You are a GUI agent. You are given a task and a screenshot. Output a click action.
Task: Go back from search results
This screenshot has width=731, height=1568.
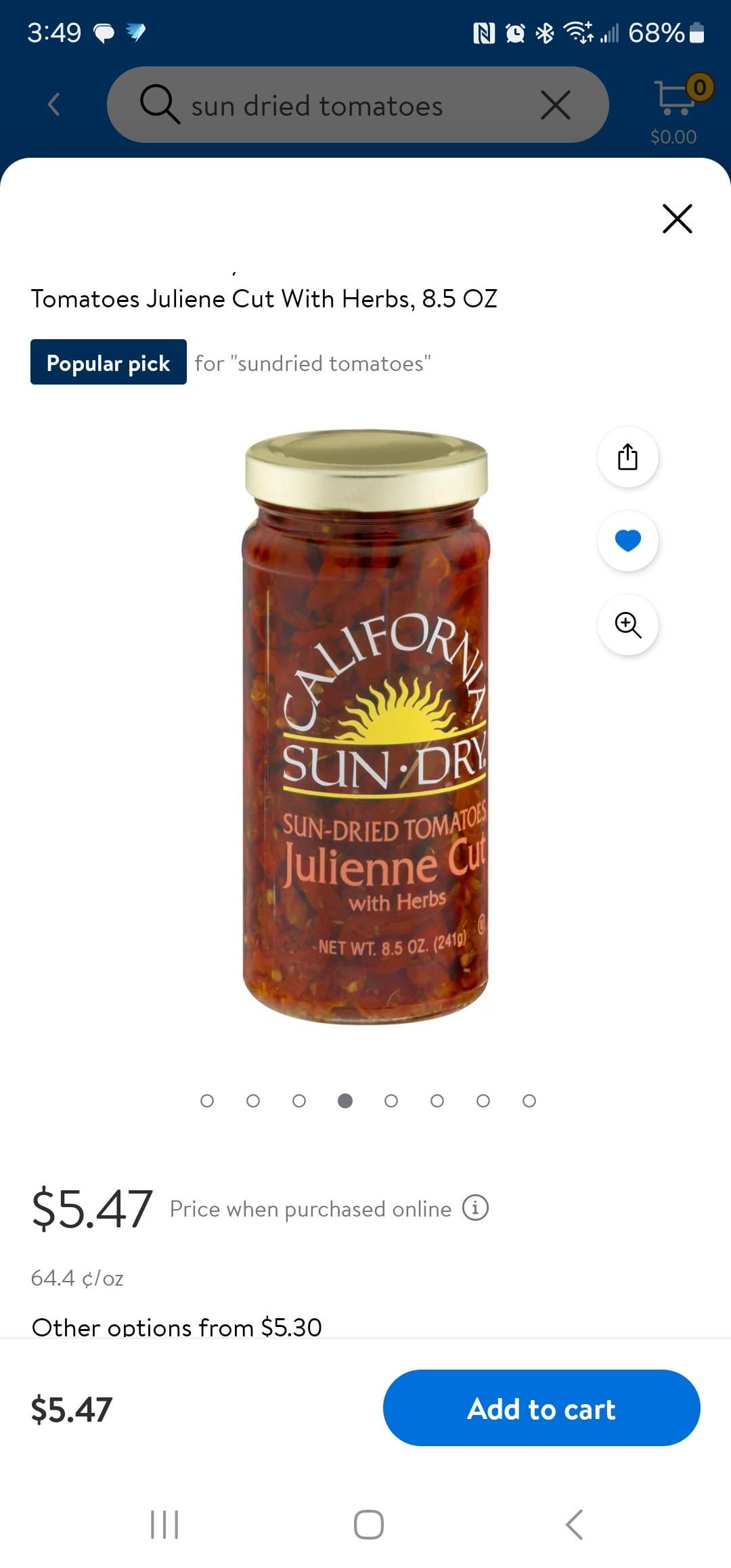[54, 105]
